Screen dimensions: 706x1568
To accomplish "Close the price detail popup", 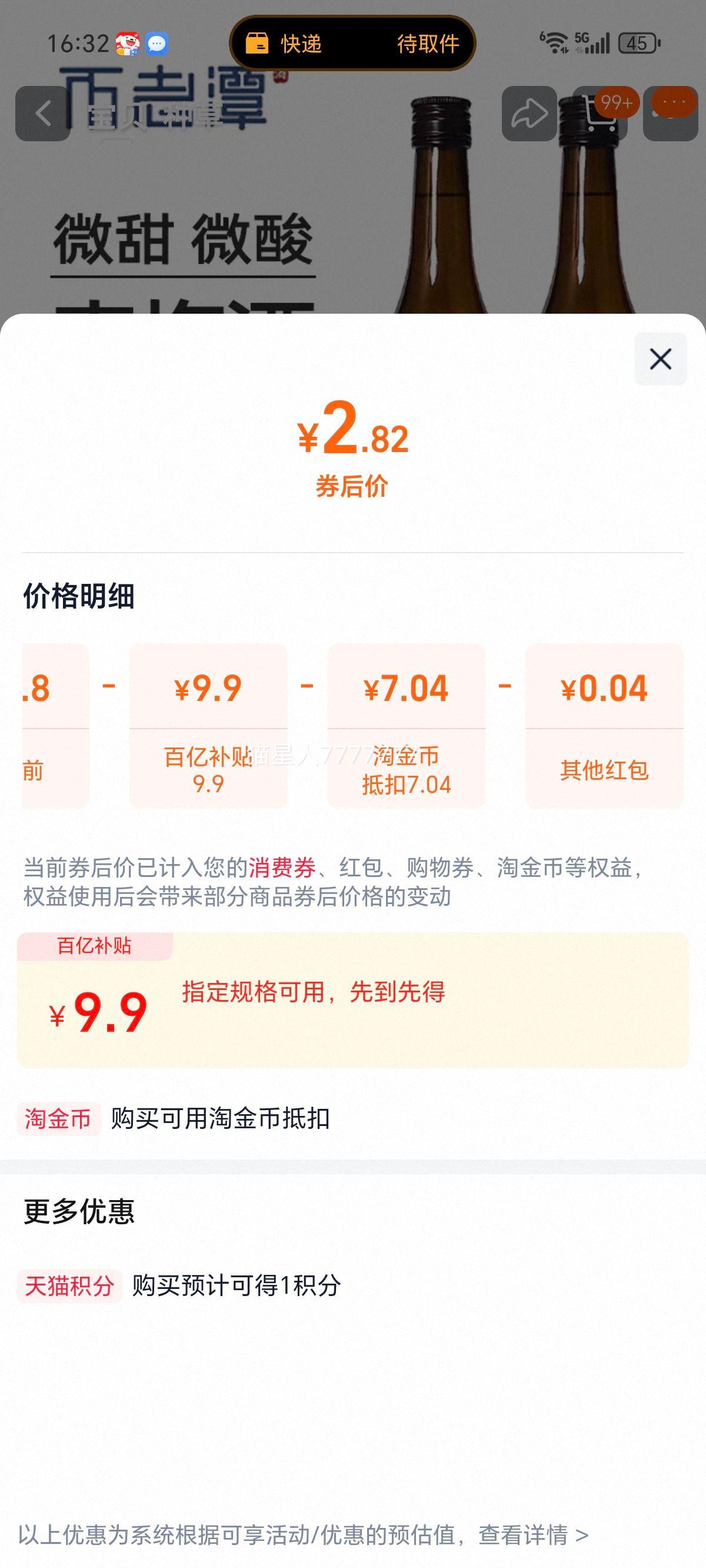I will coord(660,360).
